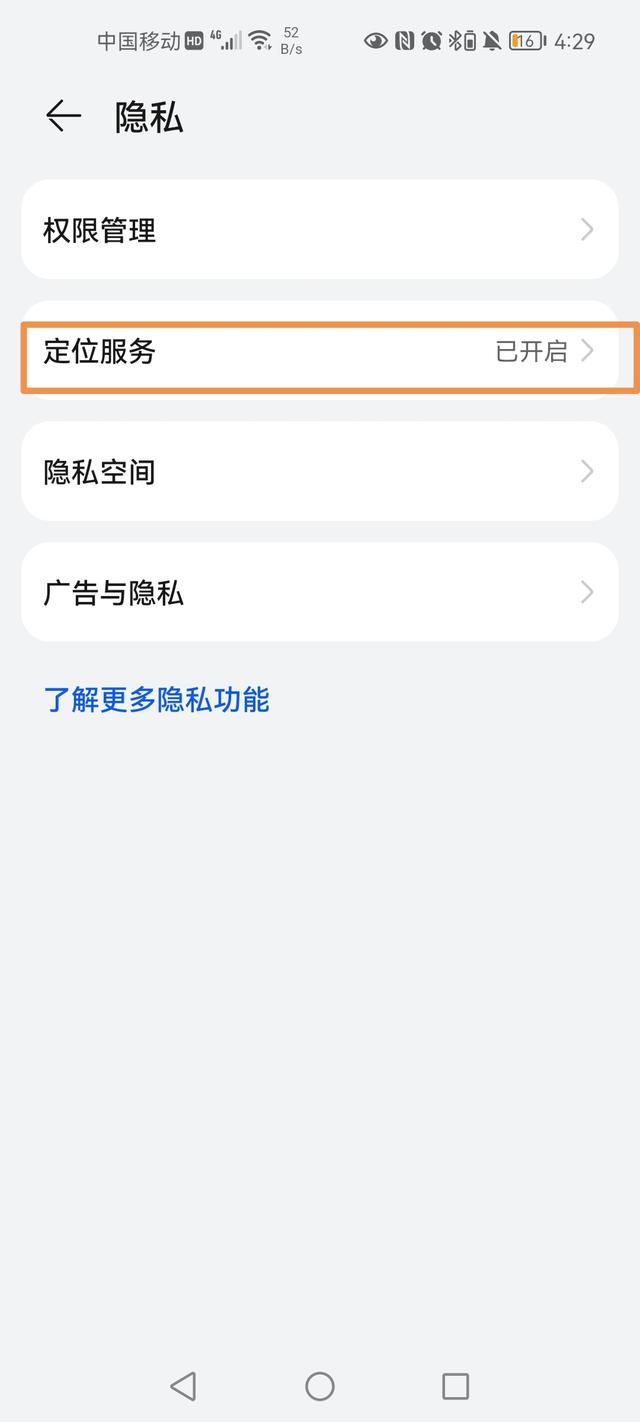
Task: Open 权限管理 settings
Action: point(320,229)
